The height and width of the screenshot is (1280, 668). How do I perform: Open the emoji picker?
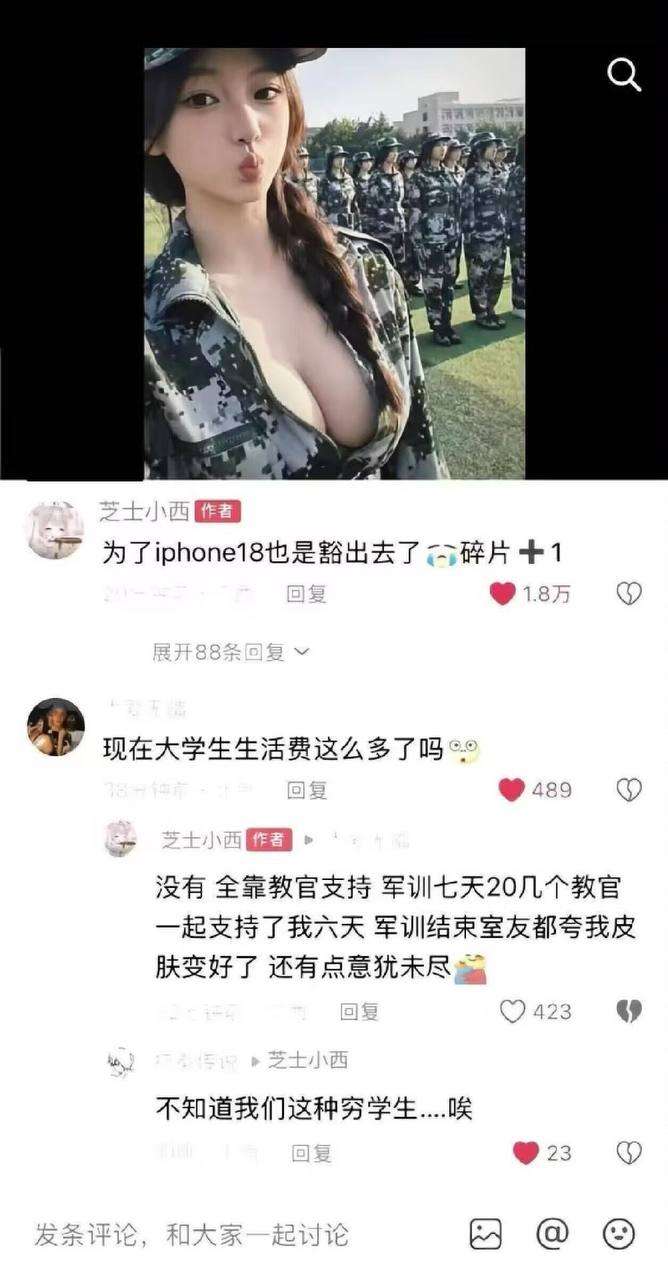click(619, 1233)
